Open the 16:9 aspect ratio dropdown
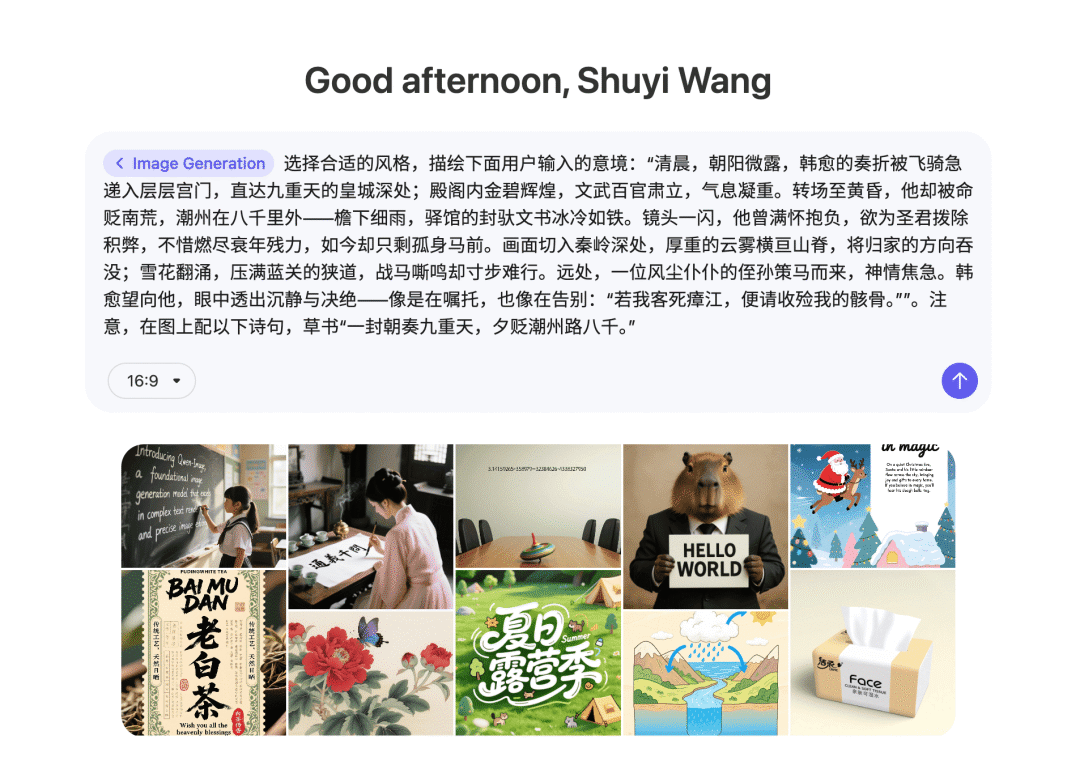This screenshot has height=782, width=1080. click(x=151, y=381)
